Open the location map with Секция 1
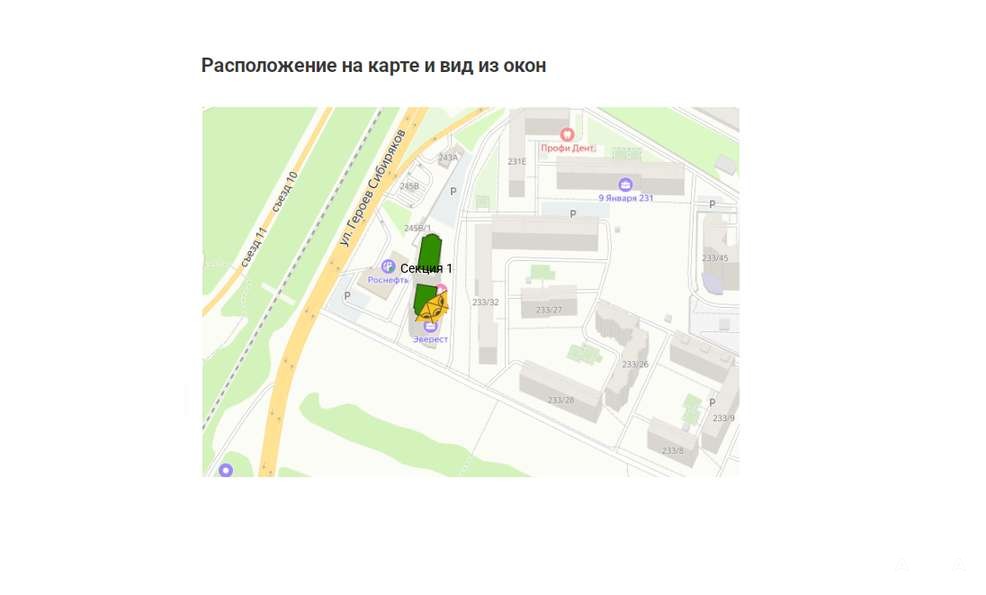 click(470, 291)
